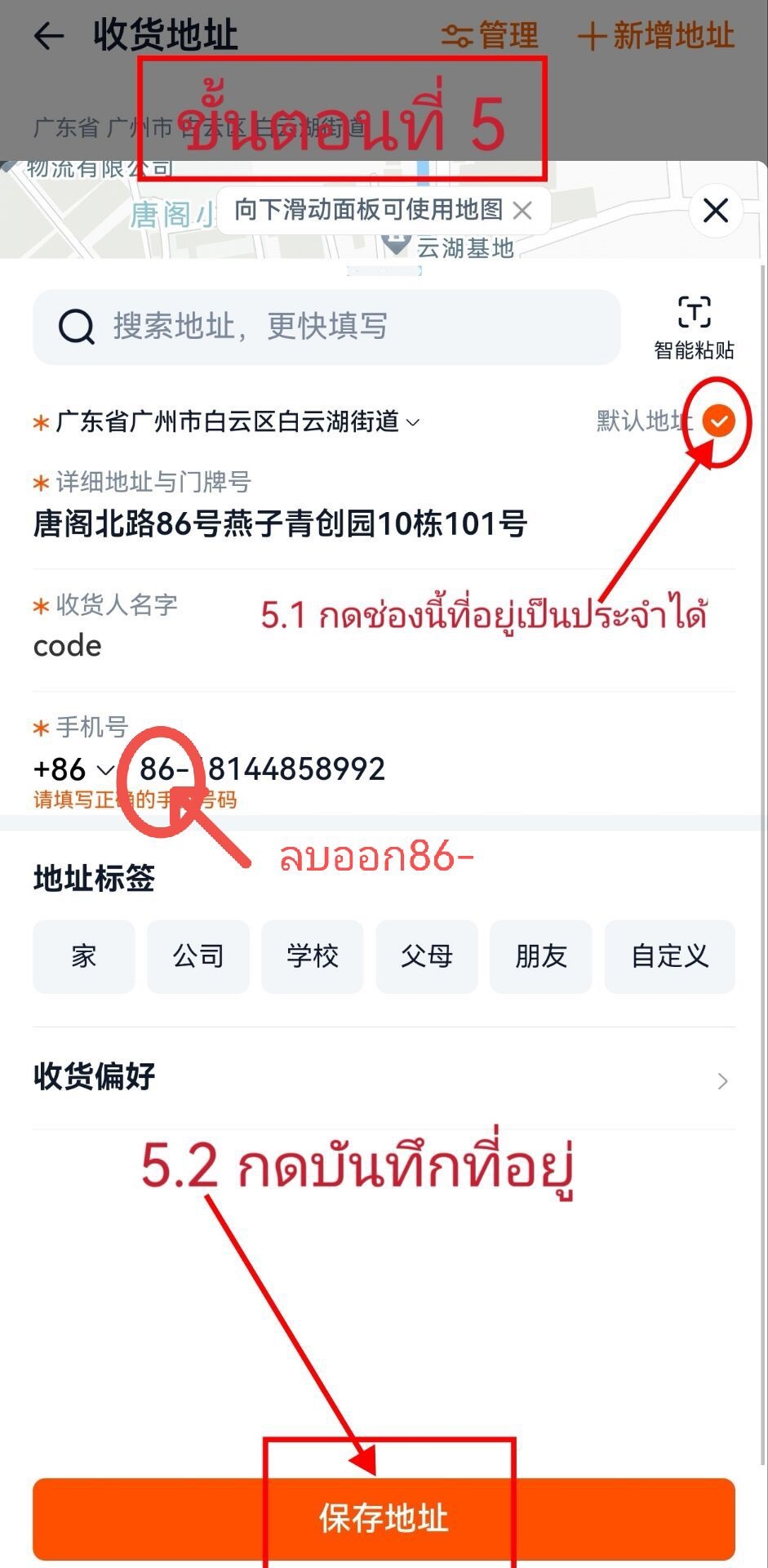Toggle the 默认地址 default address checkbox
768x1568 pixels.
point(719,421)
